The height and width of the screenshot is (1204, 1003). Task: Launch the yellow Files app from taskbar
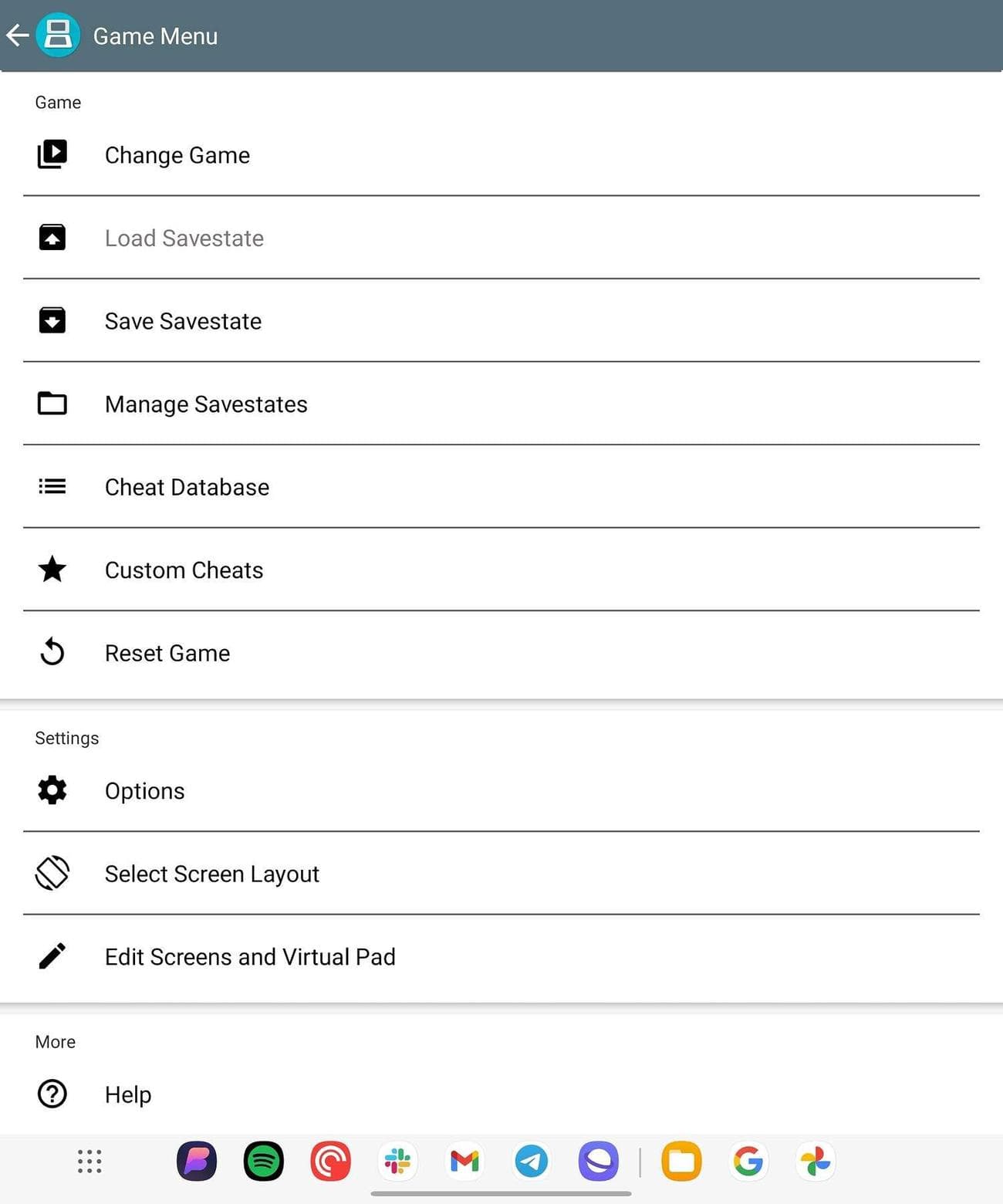pos(681,1162)
